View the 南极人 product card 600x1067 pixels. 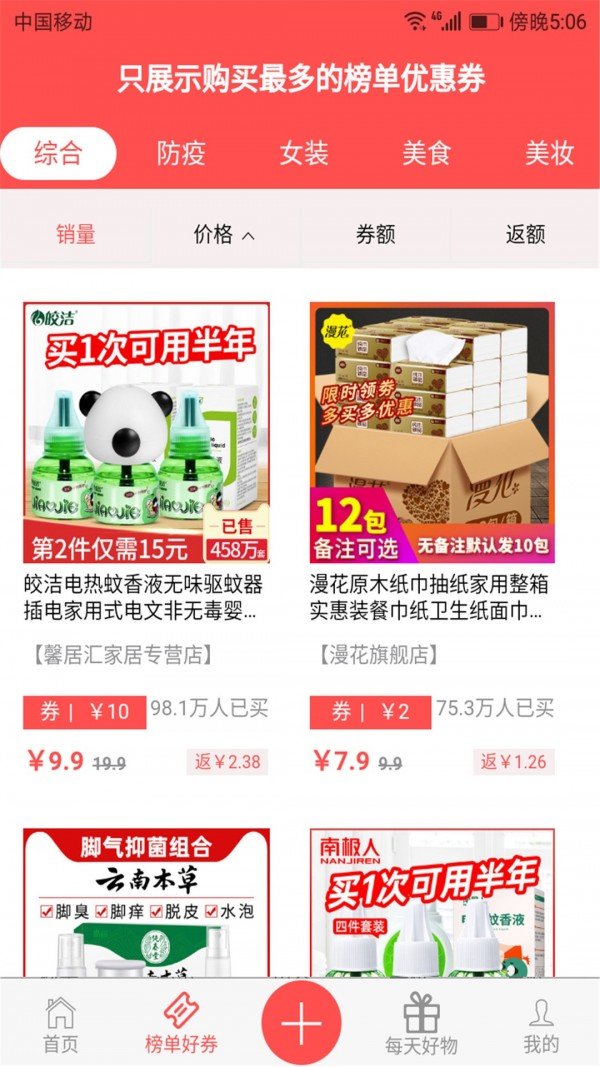tap(432, 900)
